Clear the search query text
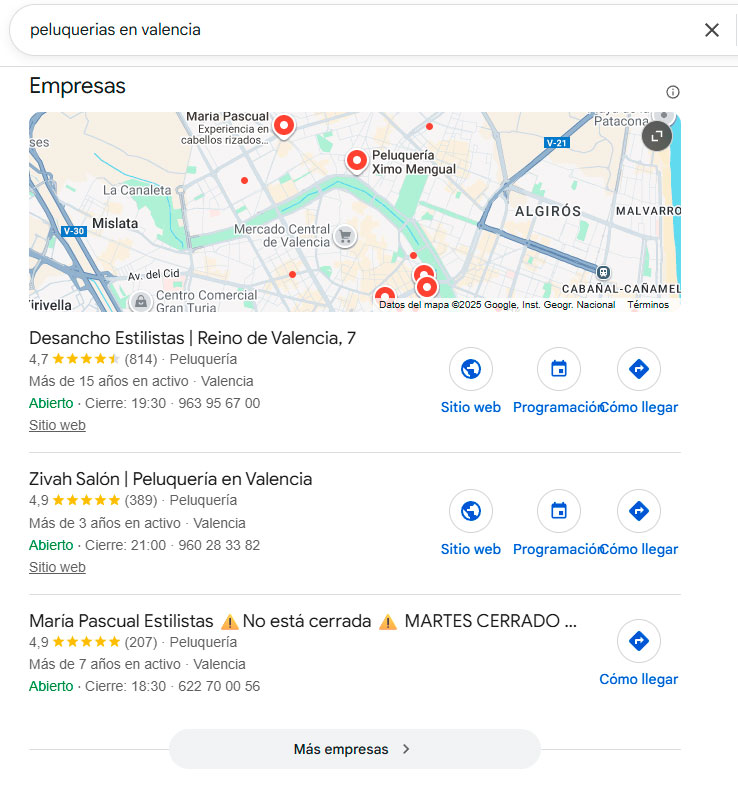This screenshot has width=738, height=808. tap(712, 30)
